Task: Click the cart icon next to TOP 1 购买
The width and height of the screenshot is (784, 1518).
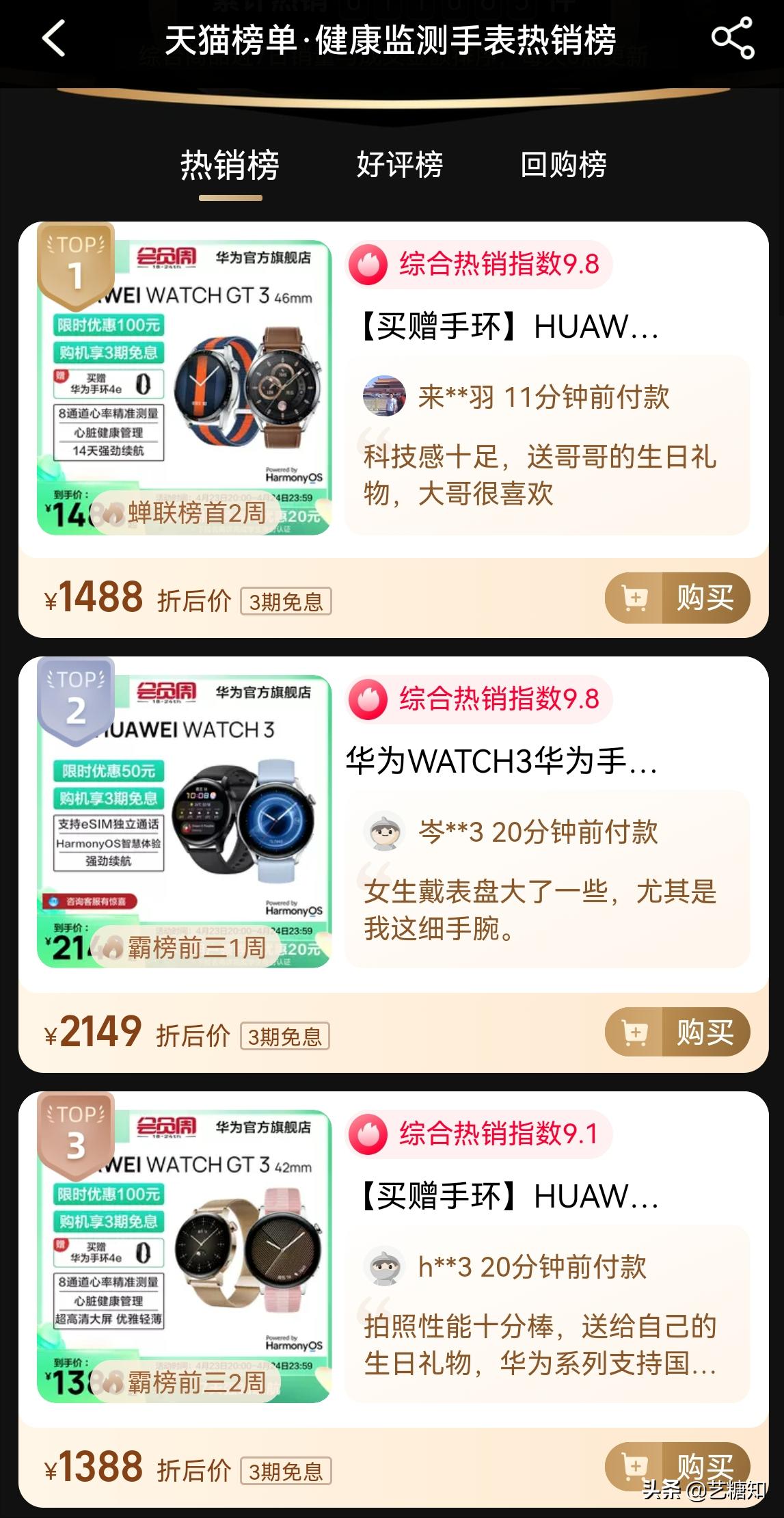Action: [635, 598]
